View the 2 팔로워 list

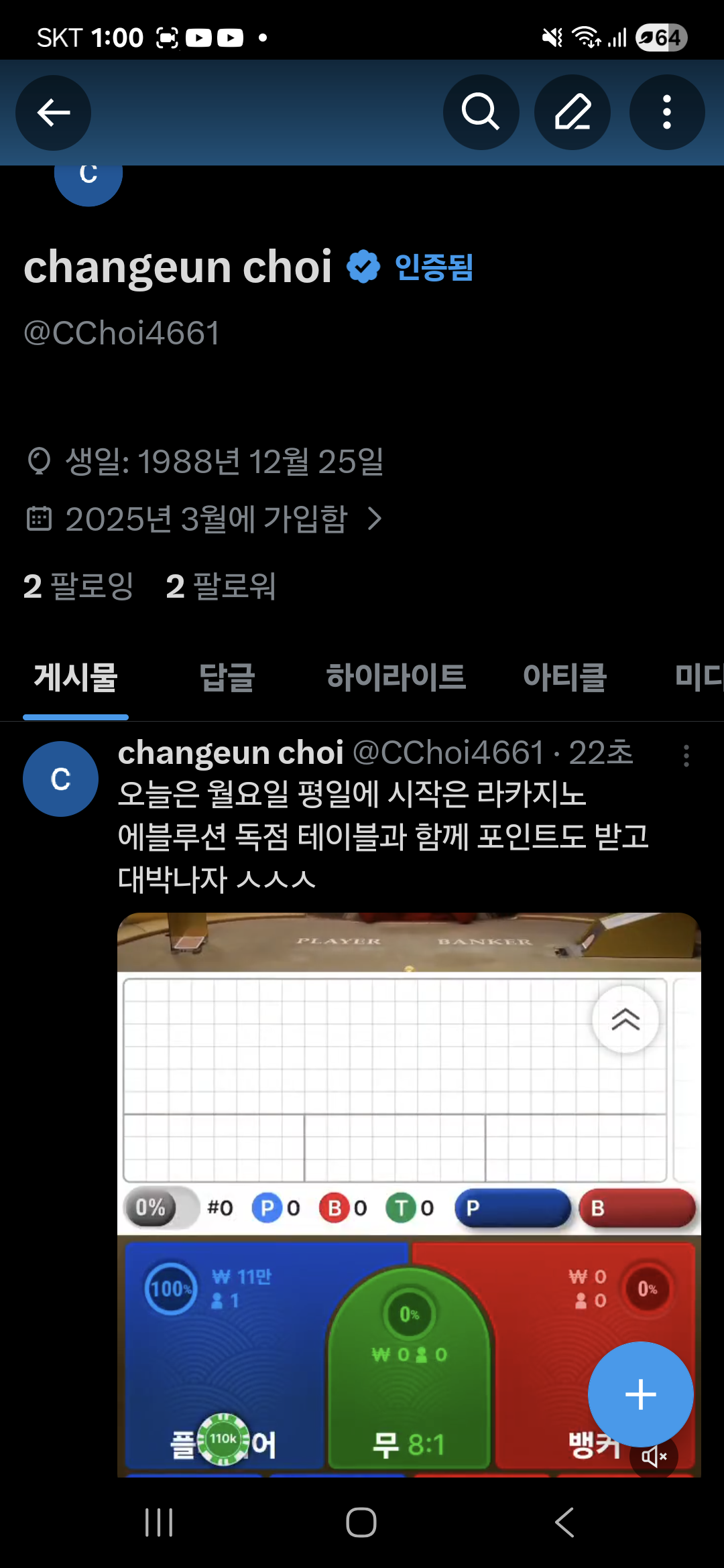click(221, 586)
